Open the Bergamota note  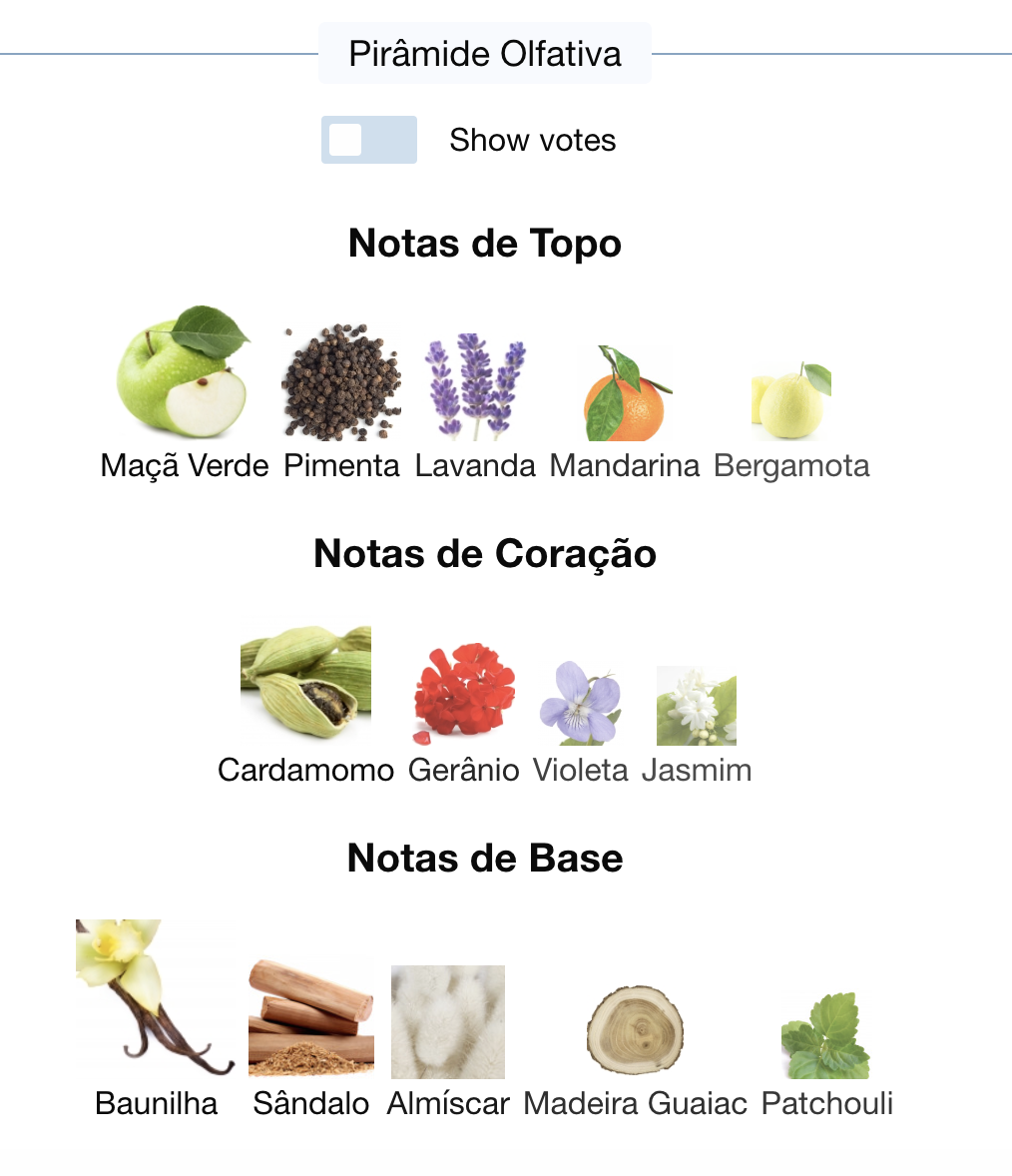(791, 402)
